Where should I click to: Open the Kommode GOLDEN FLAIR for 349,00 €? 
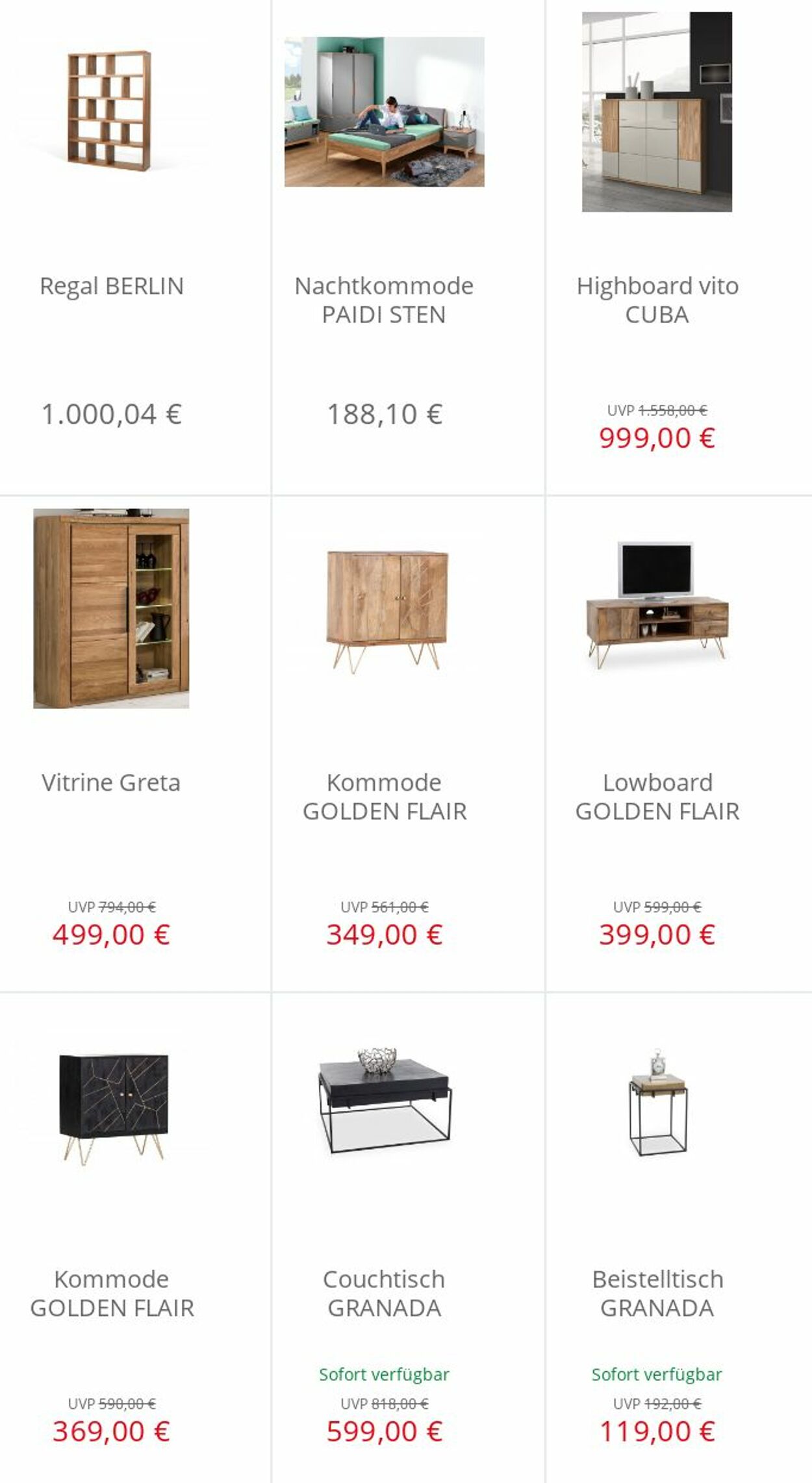coord(385,796)
